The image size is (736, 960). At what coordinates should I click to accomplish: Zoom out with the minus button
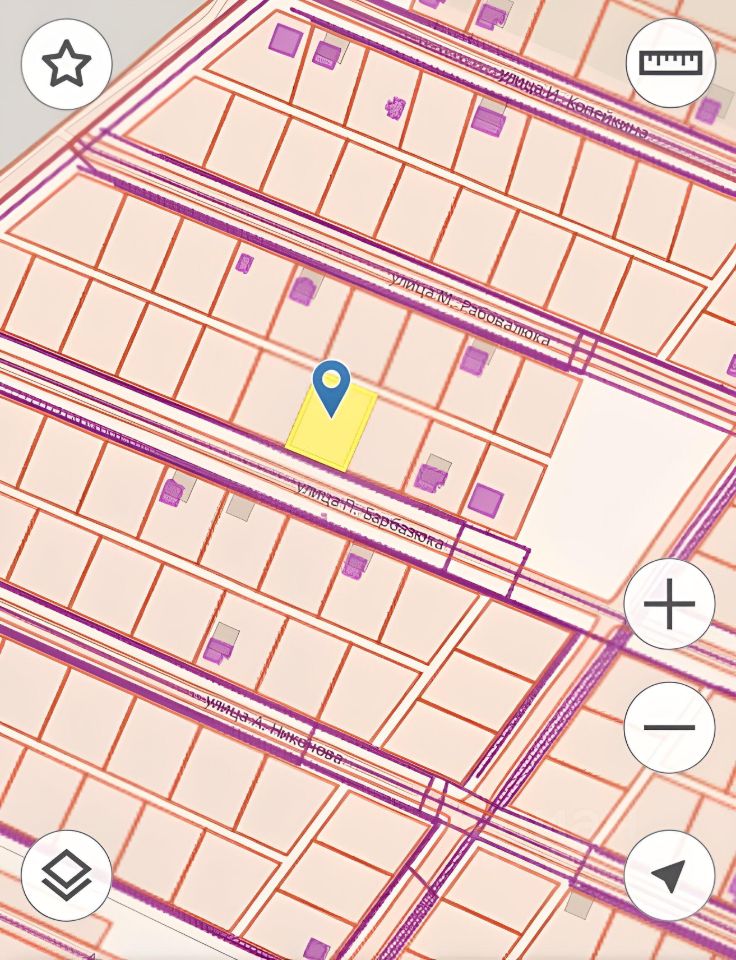click(669, 727)
